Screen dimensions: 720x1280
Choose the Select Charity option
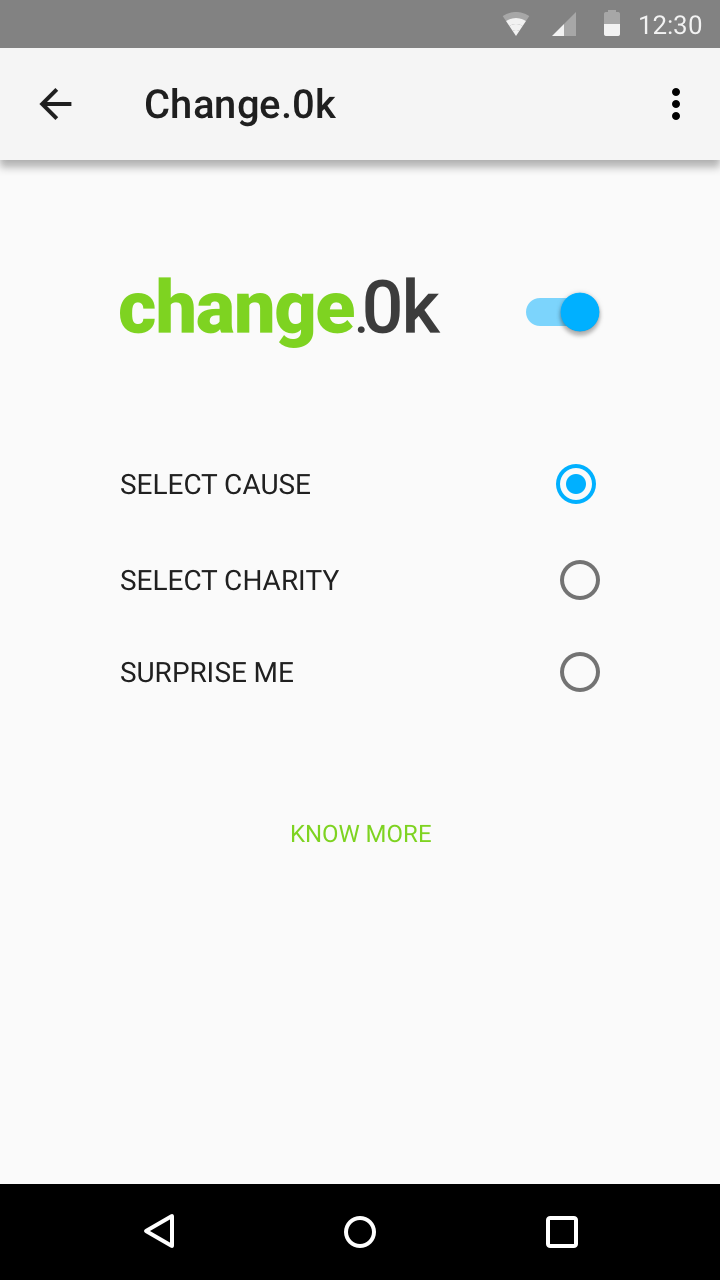(360, 580)
